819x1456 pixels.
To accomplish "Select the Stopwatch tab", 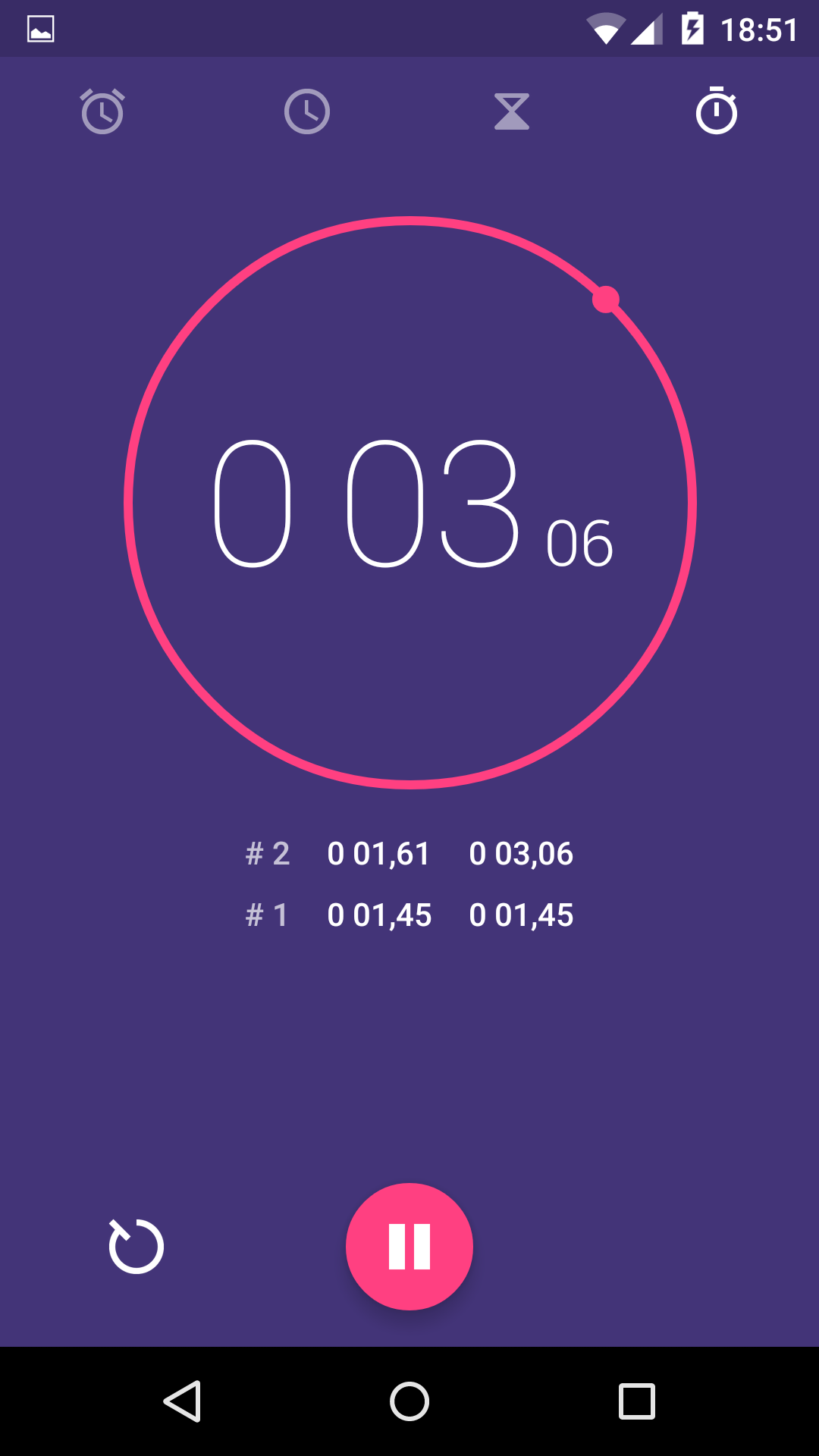I will [x=717, y=111].
